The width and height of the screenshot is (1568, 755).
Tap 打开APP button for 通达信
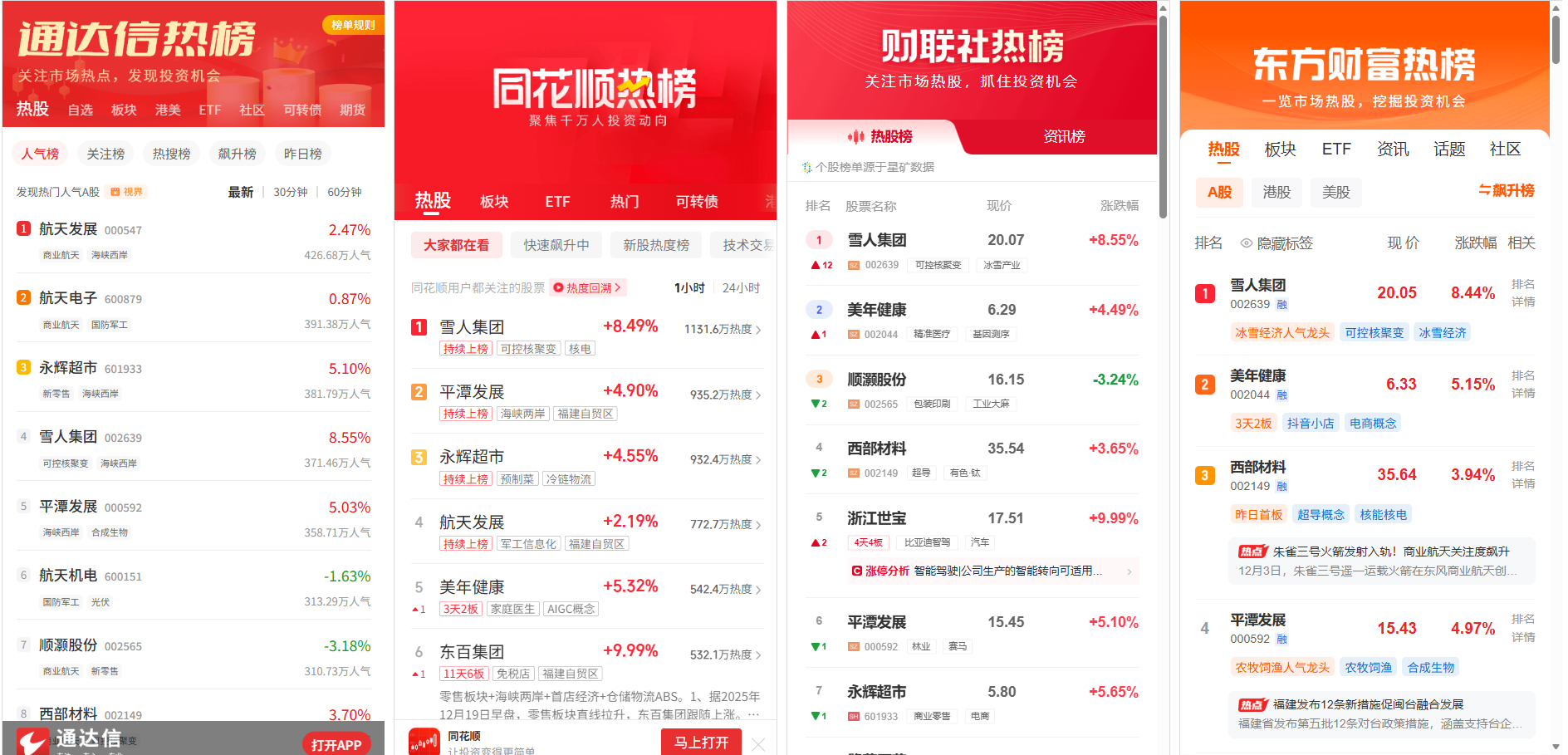tap(336, 744)
